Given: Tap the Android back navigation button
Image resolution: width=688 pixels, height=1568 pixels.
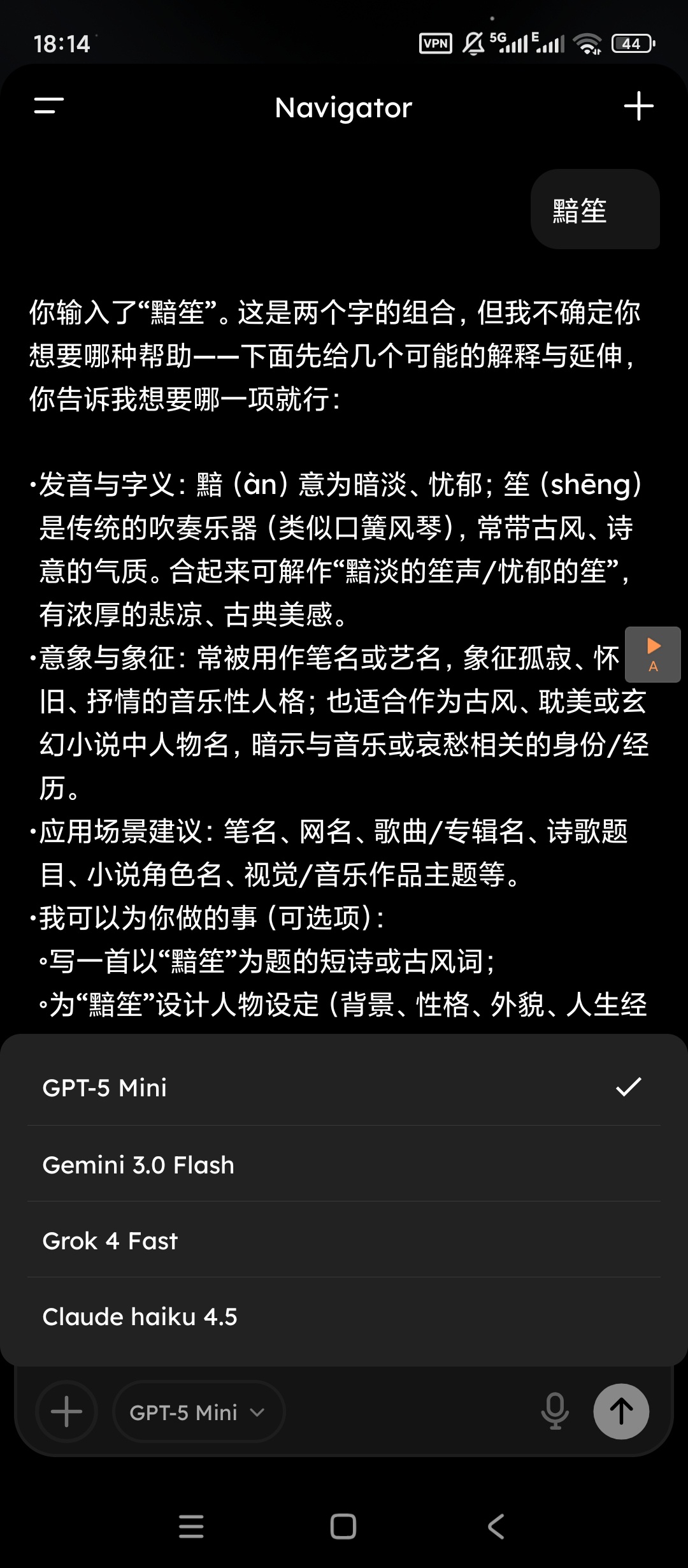Looking at the screenshot, I should [496, 1527].
